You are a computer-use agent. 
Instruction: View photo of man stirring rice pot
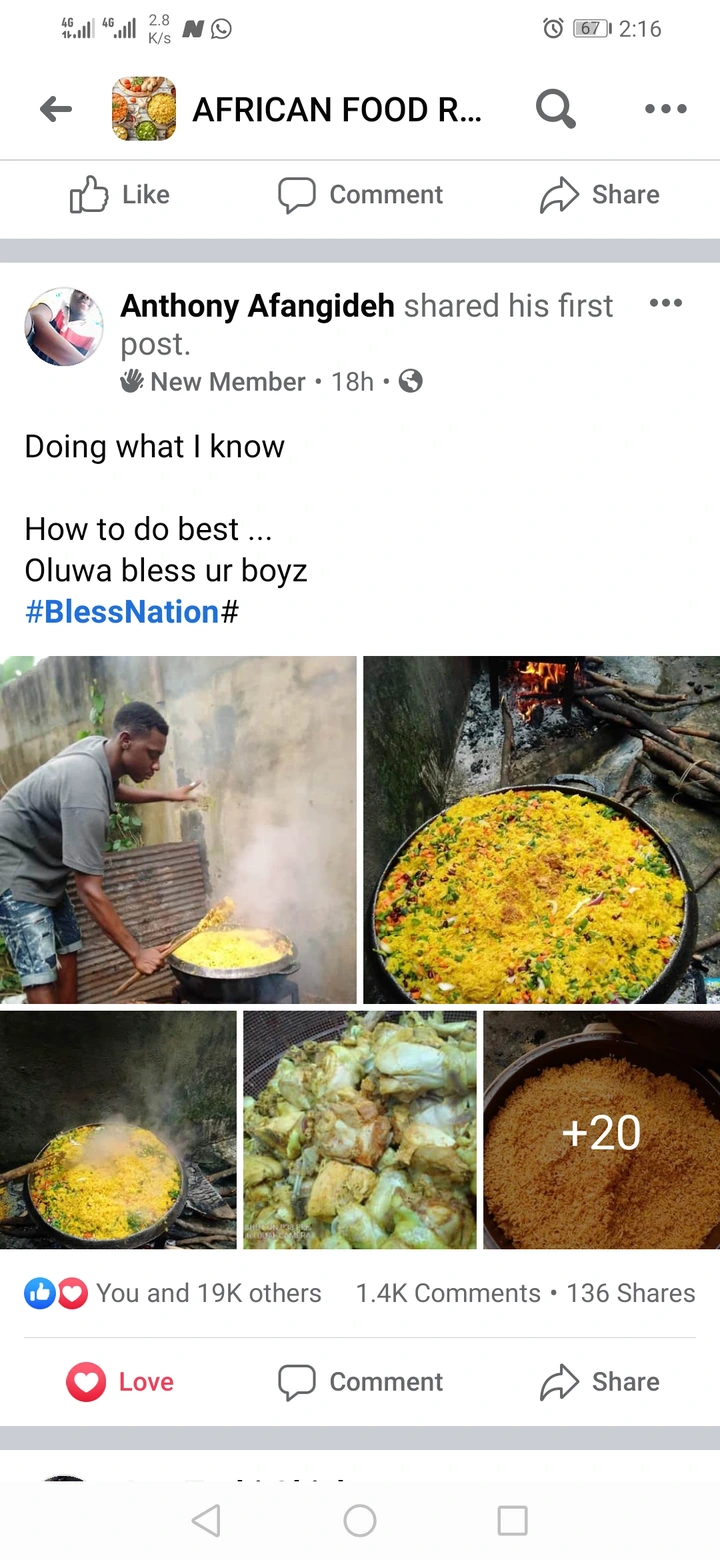(x=178, y=829)
